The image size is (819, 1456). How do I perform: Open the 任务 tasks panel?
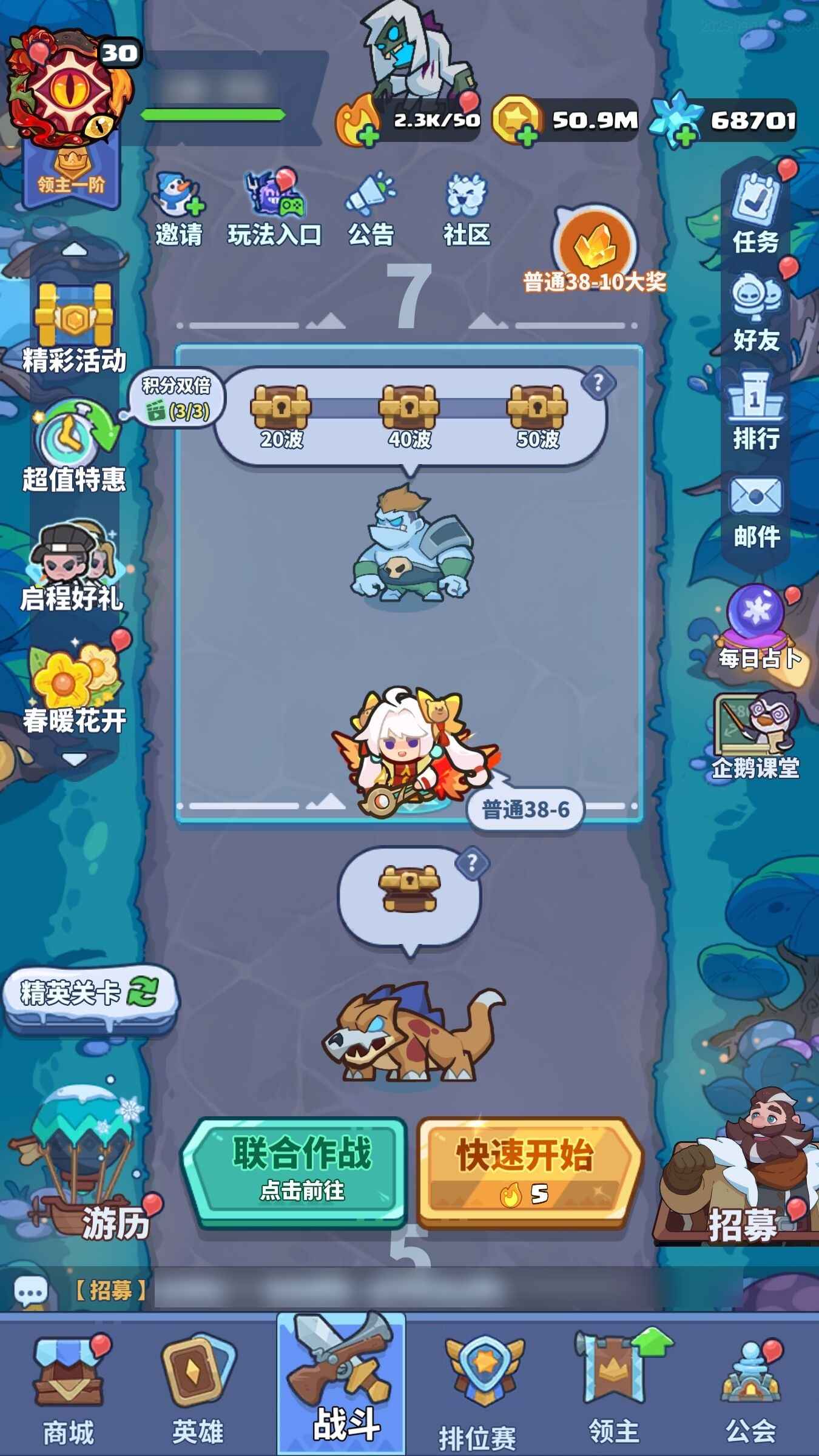(755, 214)
